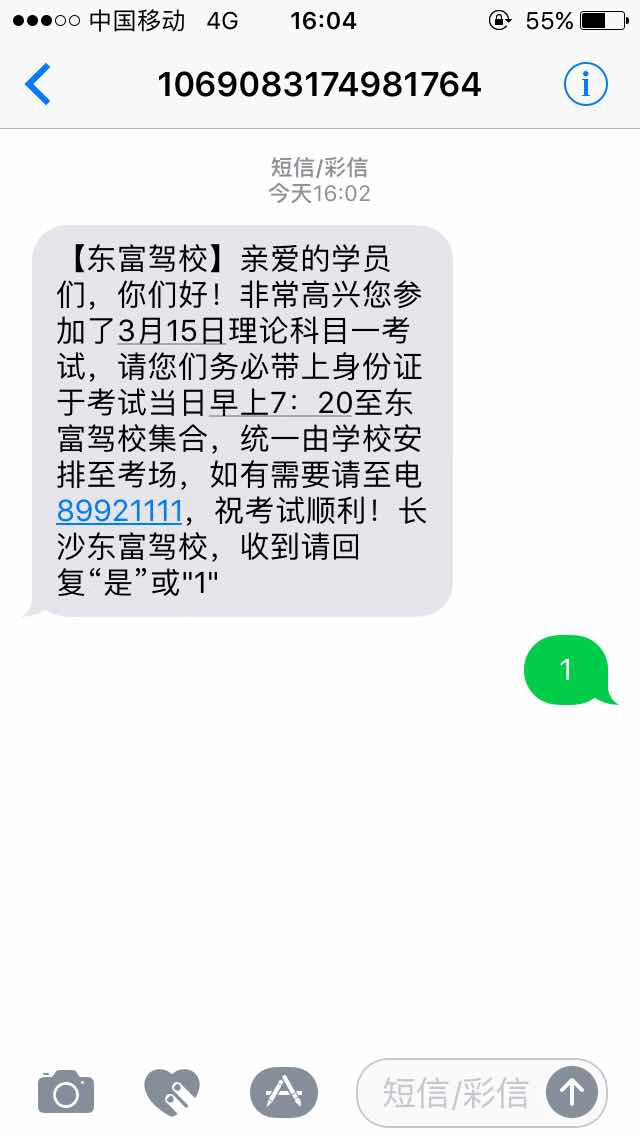Open contact details info button
Image resolution: width=640 pixels, height=1136 pixels.
point(585,85)
